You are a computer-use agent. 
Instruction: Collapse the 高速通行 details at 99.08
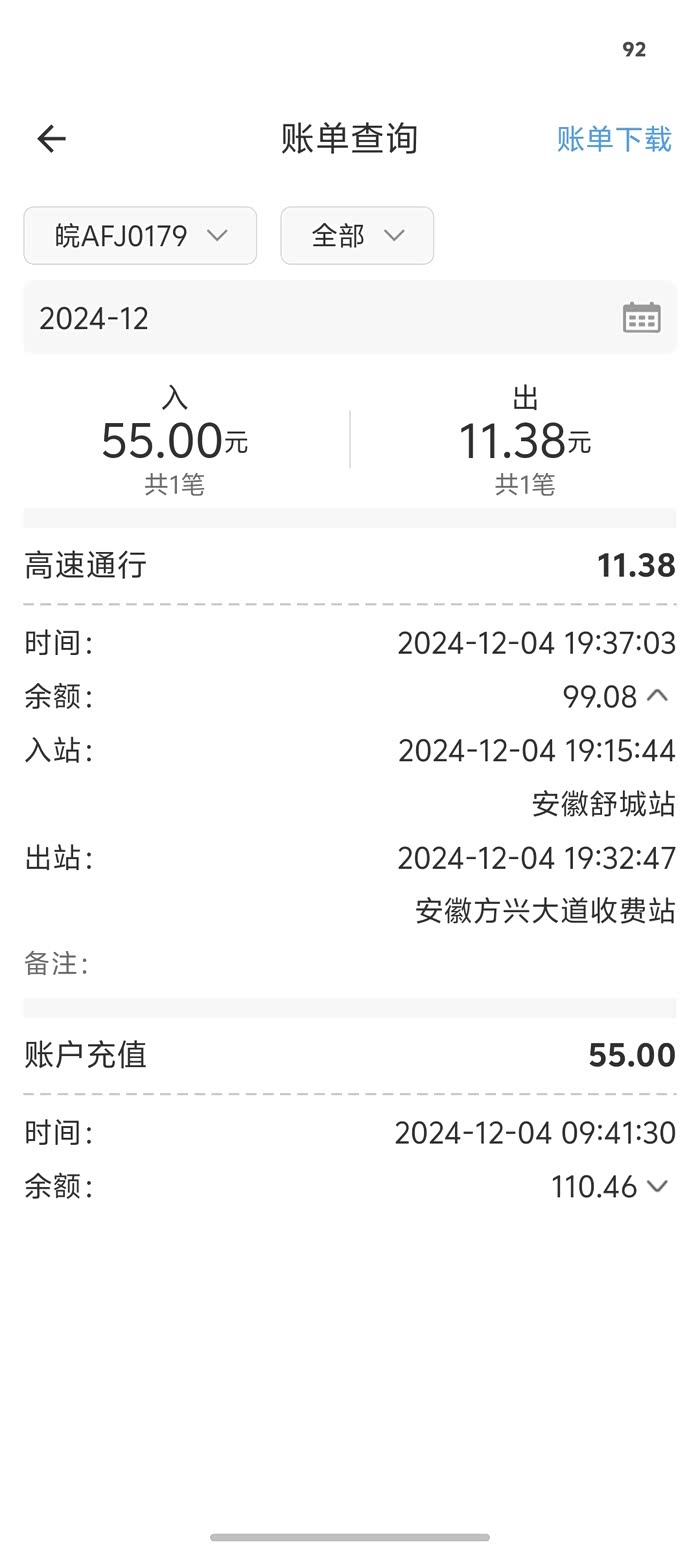click(x=657, y=696)
